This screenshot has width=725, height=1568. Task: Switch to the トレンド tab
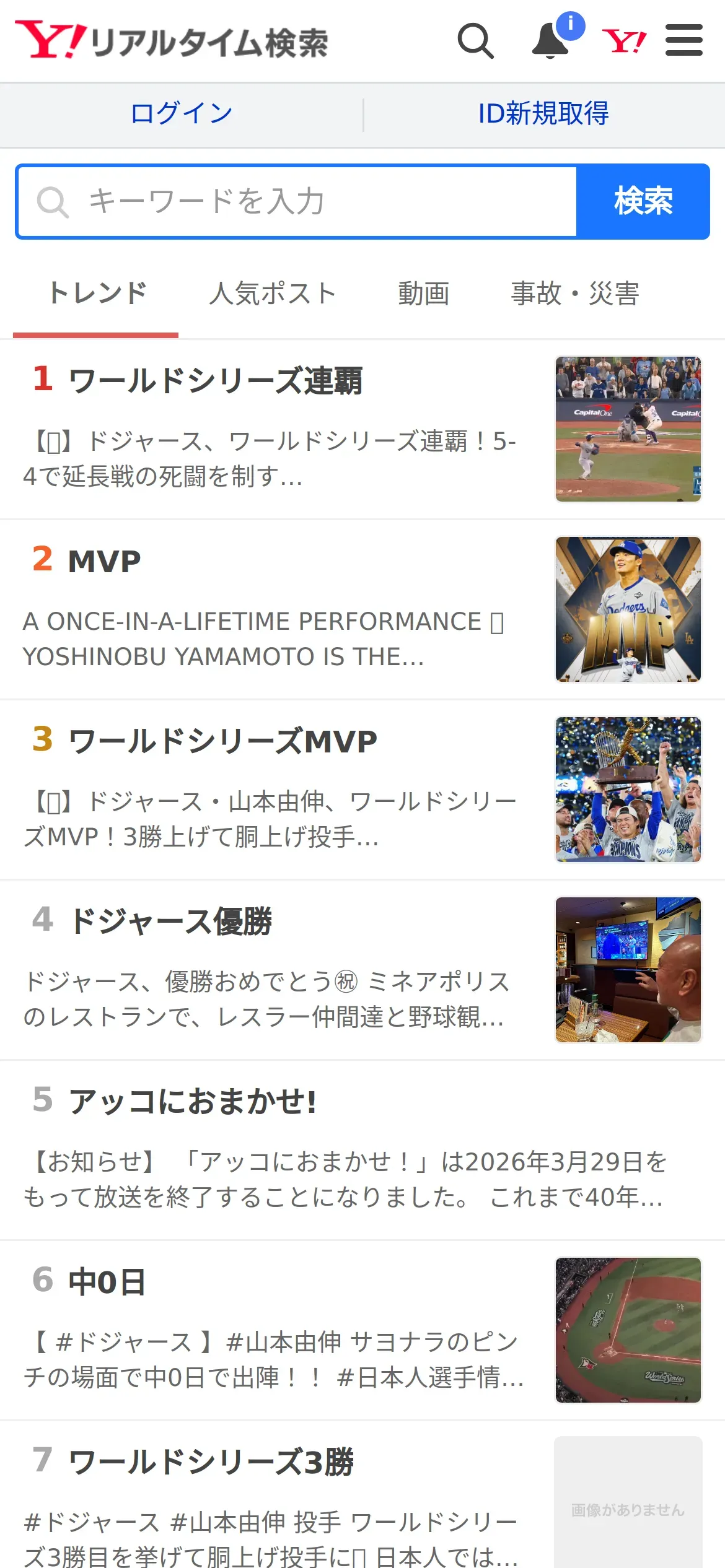(x=97, y=294)
